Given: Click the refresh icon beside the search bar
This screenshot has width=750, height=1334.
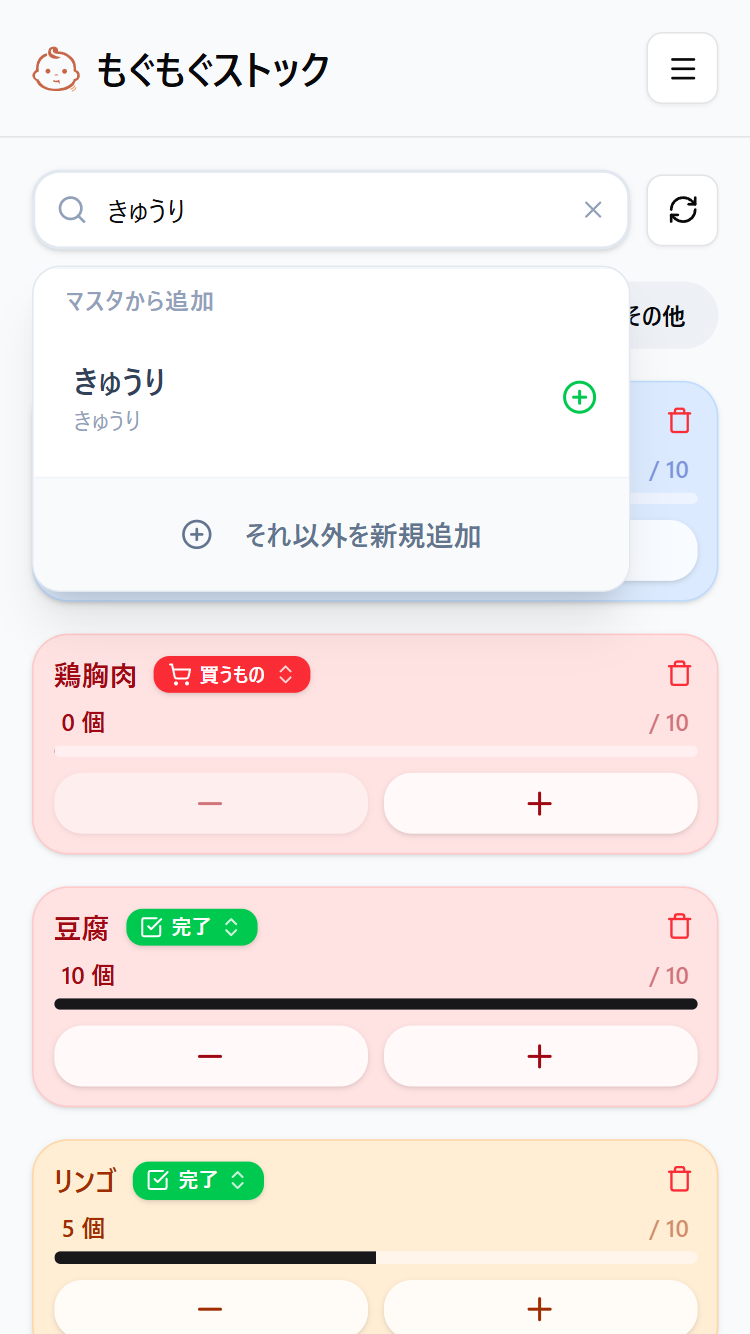Looking at the screenshot, I should (x=682, y=210).
